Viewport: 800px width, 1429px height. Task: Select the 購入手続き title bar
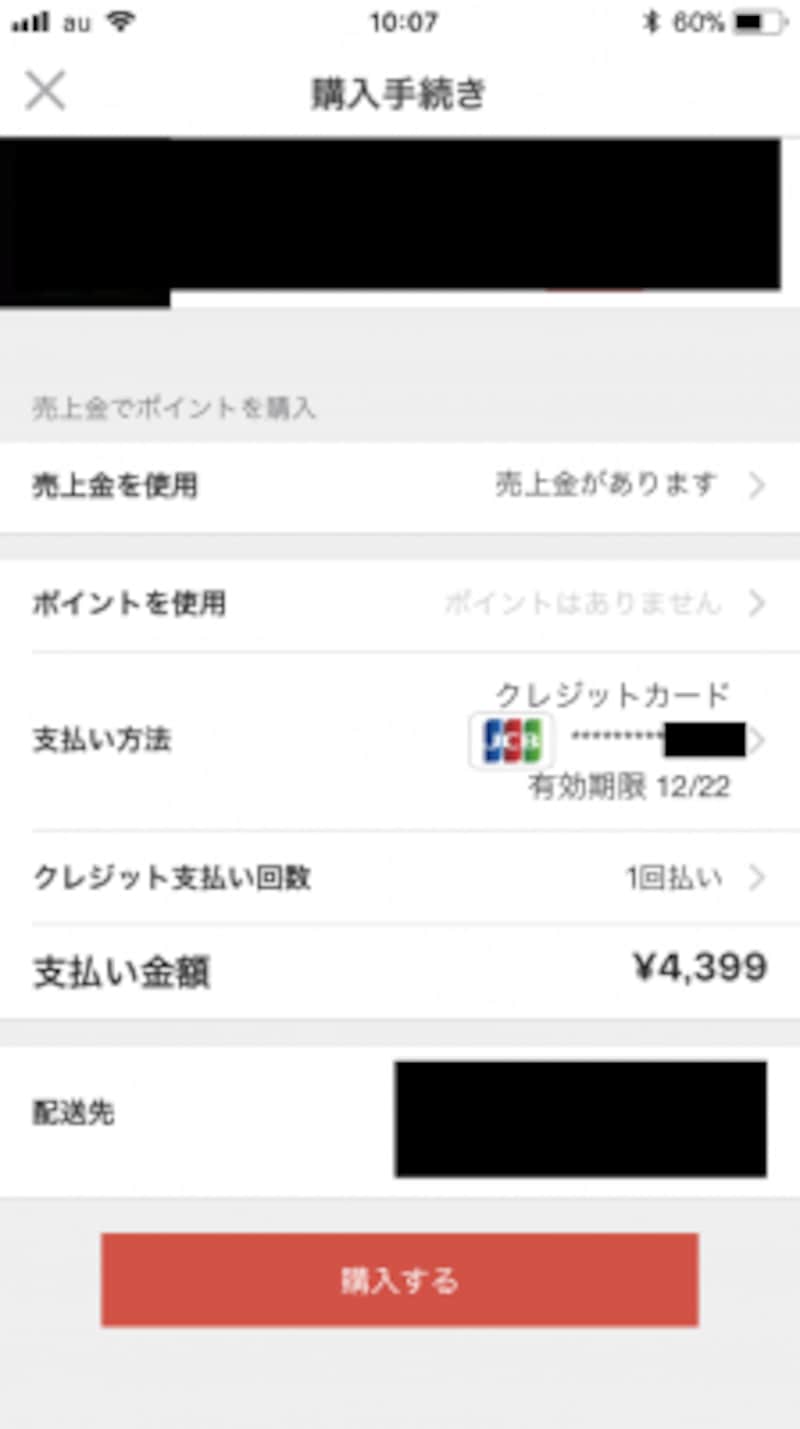pyautogui.click(x=400, y=91)
